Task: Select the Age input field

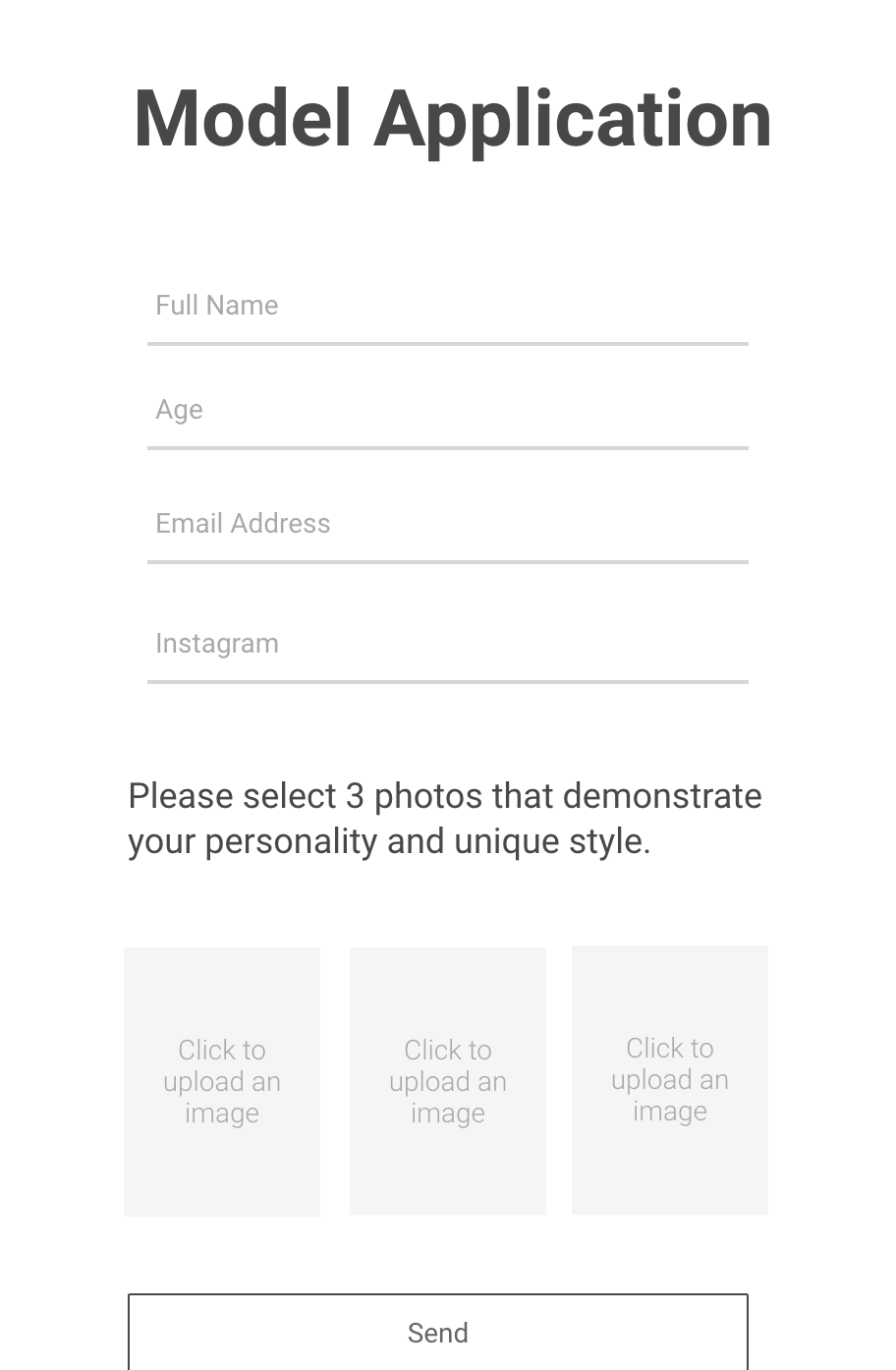Action: pos(447,411)
